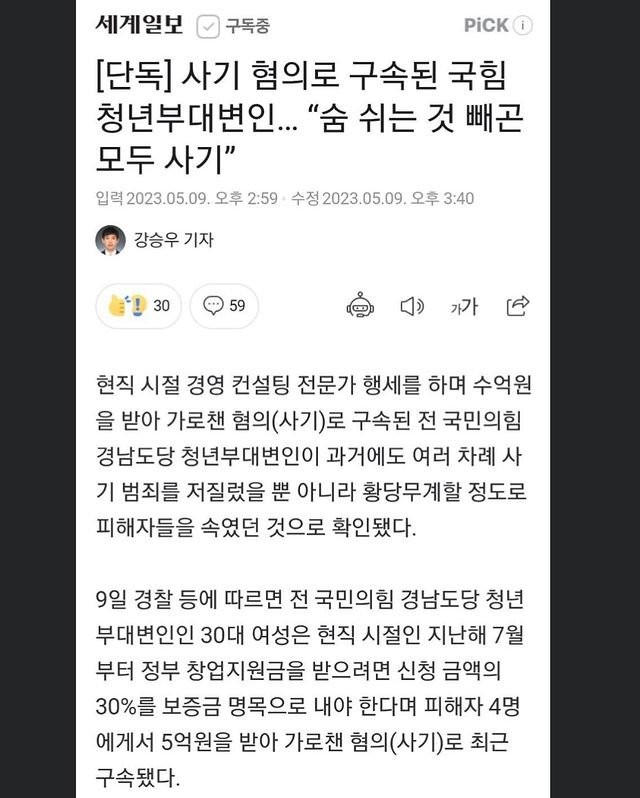Listen to the article with the speaker icon

tap(412, 306)
